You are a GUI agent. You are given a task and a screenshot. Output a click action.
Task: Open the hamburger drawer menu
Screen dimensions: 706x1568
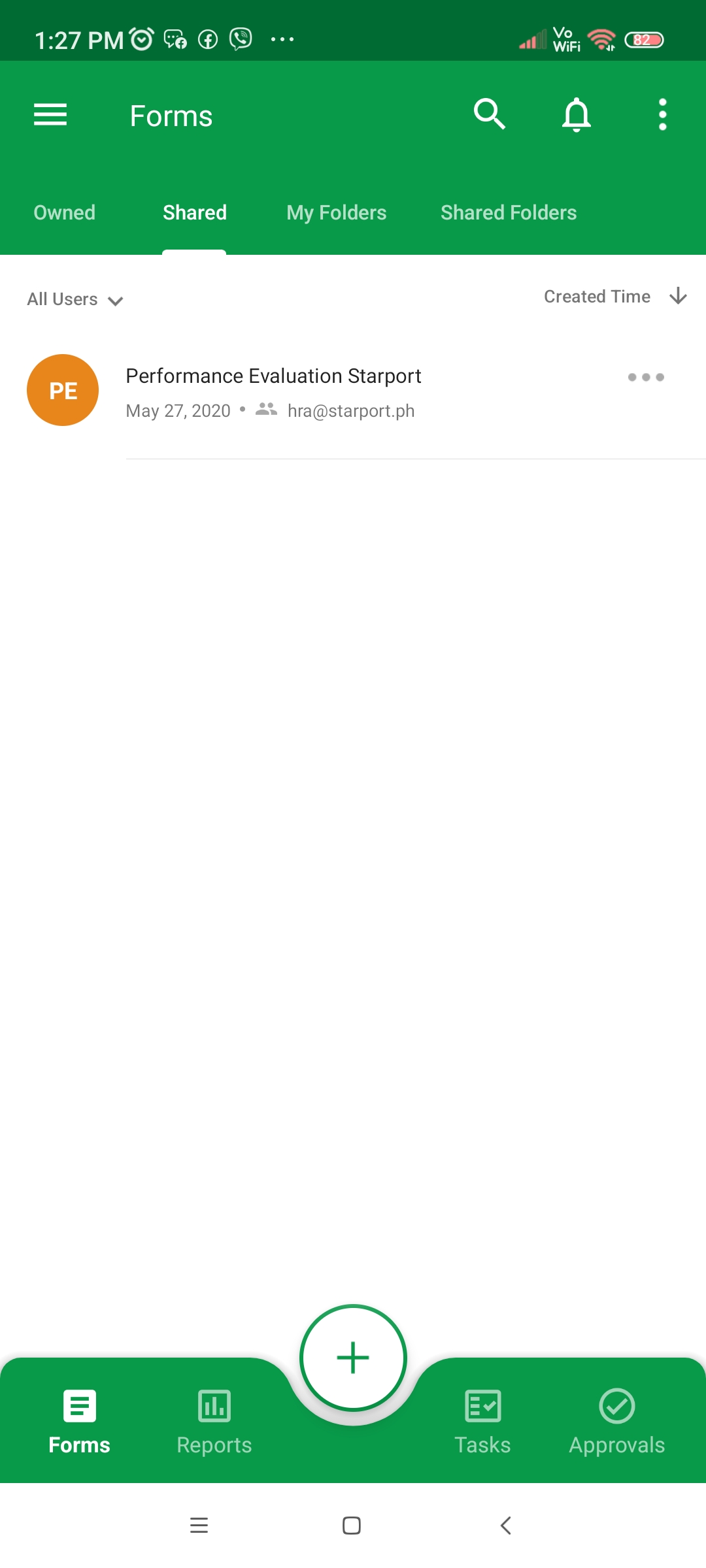pos(50,115)
